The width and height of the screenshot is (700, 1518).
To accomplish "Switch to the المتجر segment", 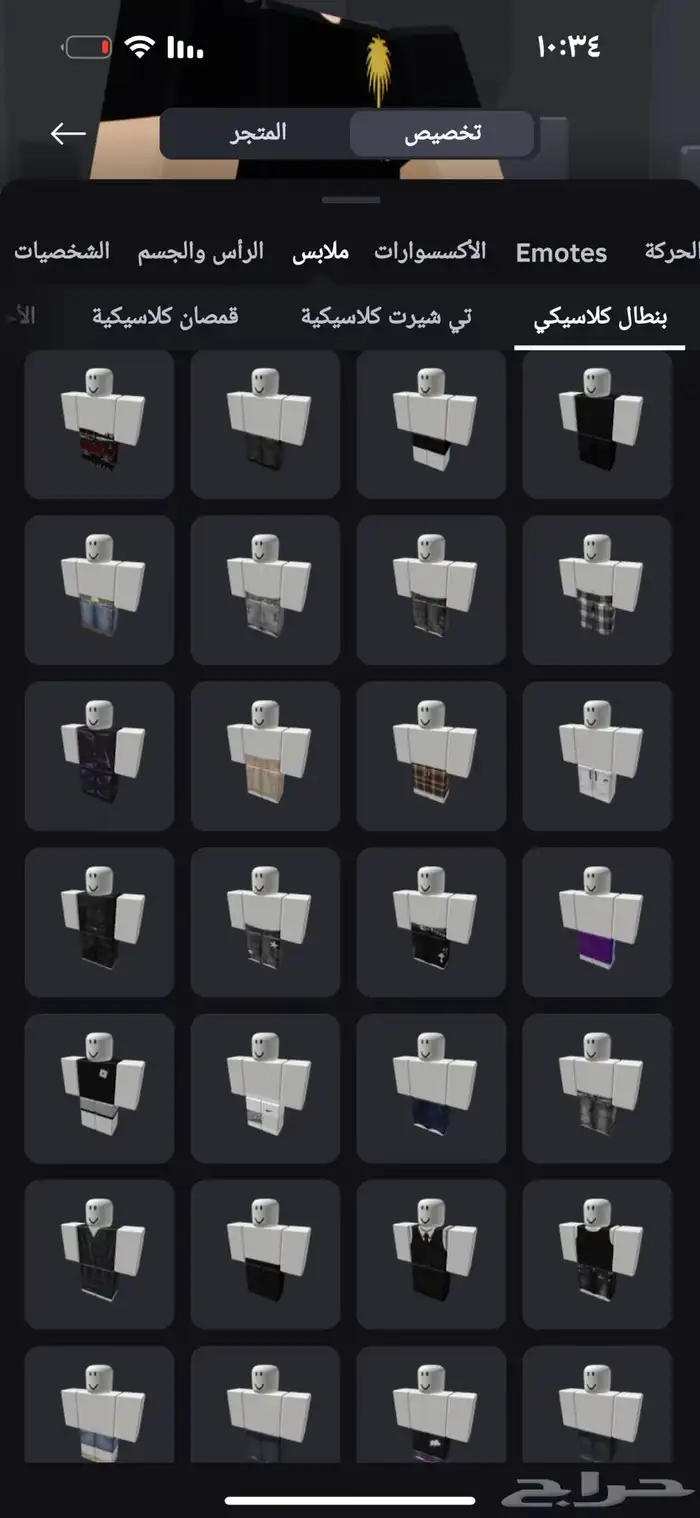I will coord(257,134).
